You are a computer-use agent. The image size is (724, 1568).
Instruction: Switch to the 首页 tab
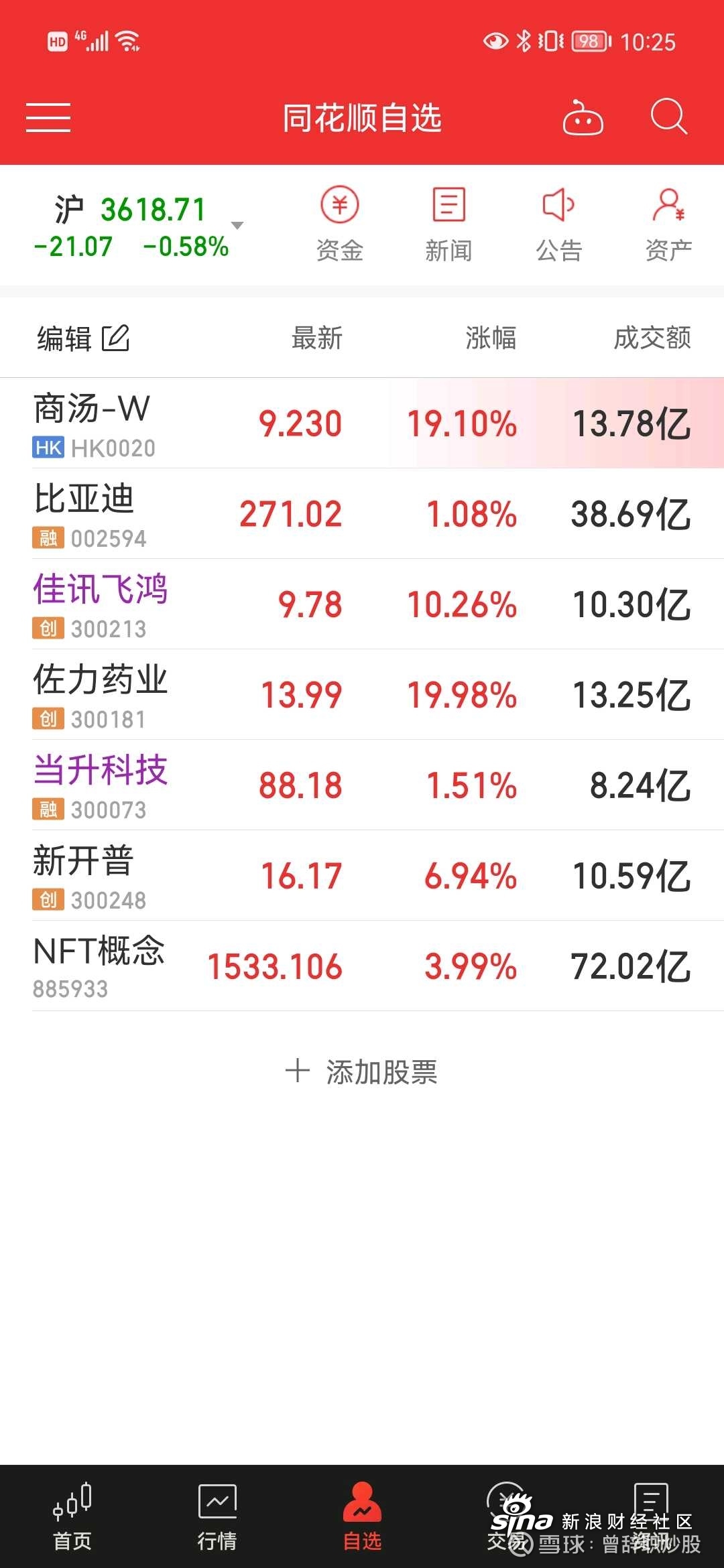point(72,1517)
